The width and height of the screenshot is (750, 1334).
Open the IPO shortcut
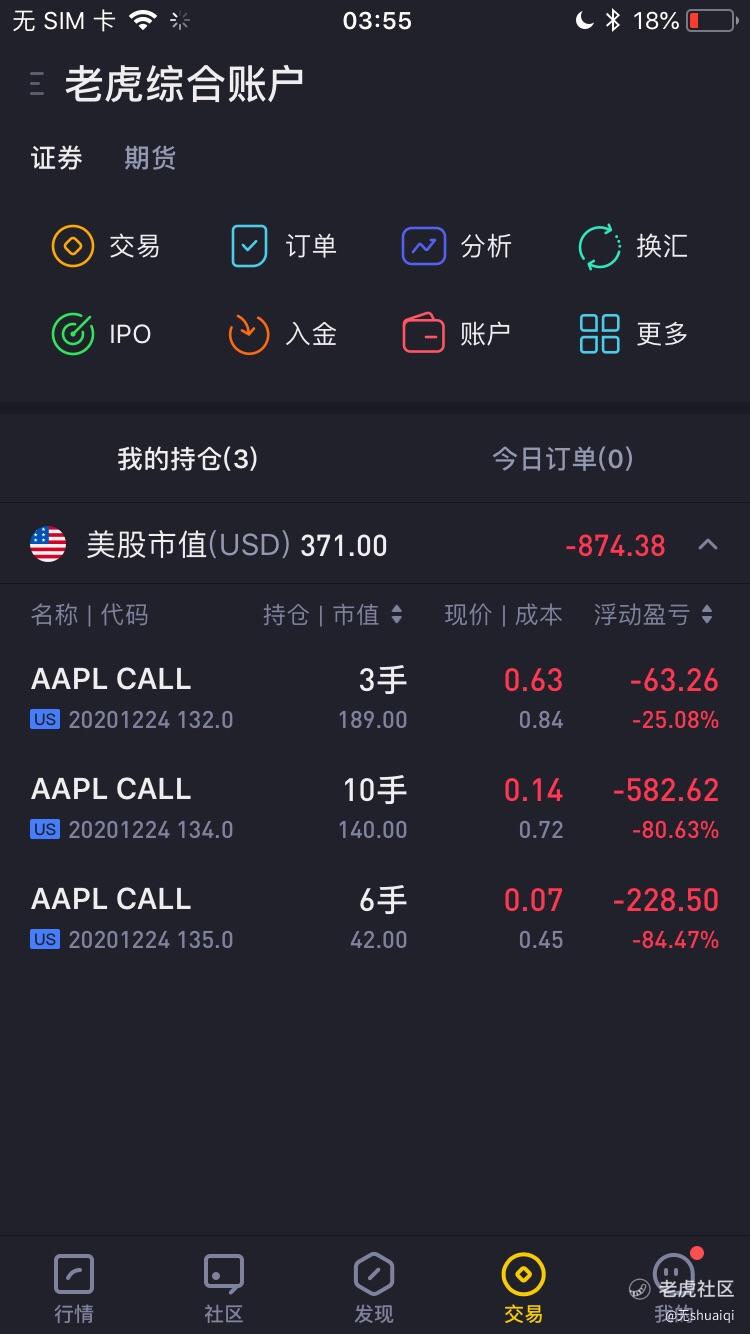tap(101, 334)
